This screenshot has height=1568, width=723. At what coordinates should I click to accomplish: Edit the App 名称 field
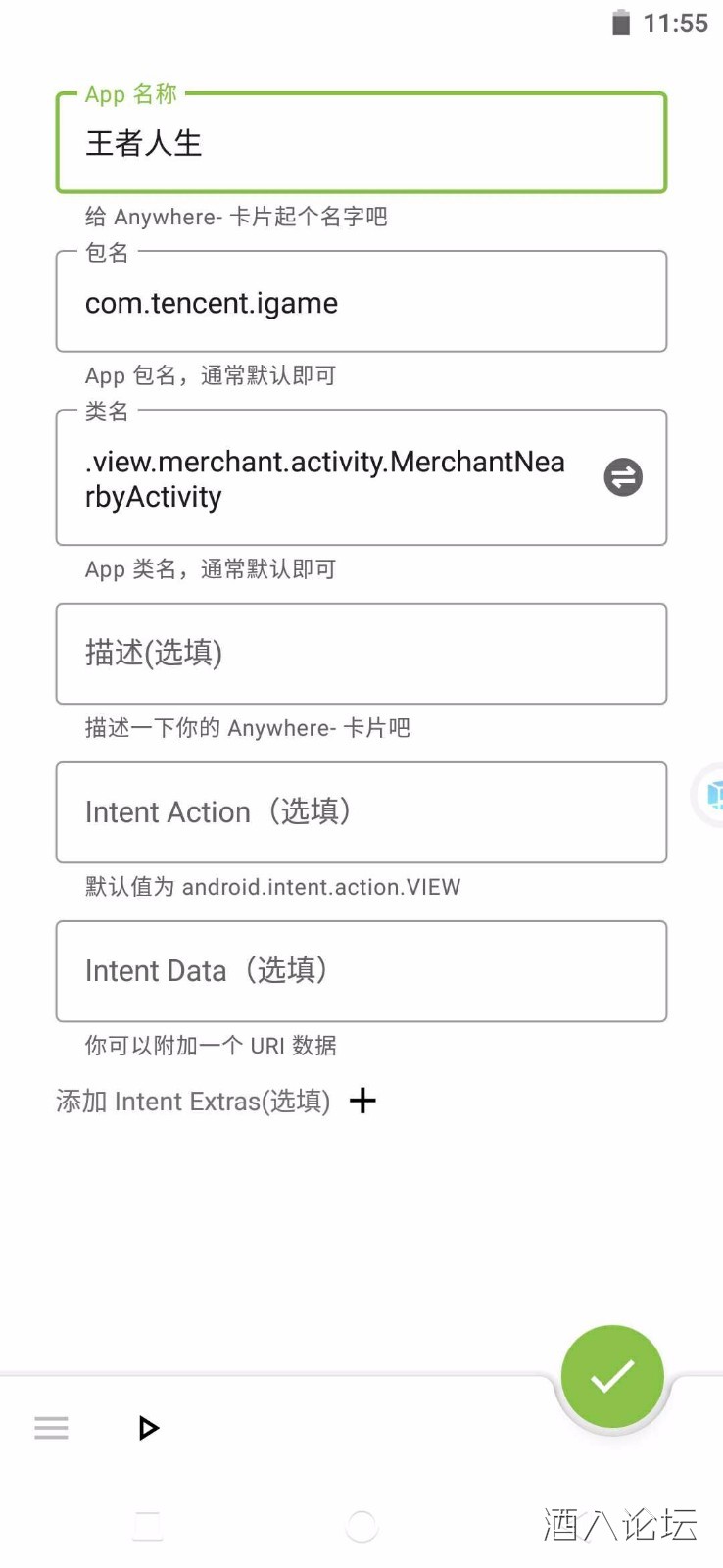pyautogui.click(x=361, y=144)
